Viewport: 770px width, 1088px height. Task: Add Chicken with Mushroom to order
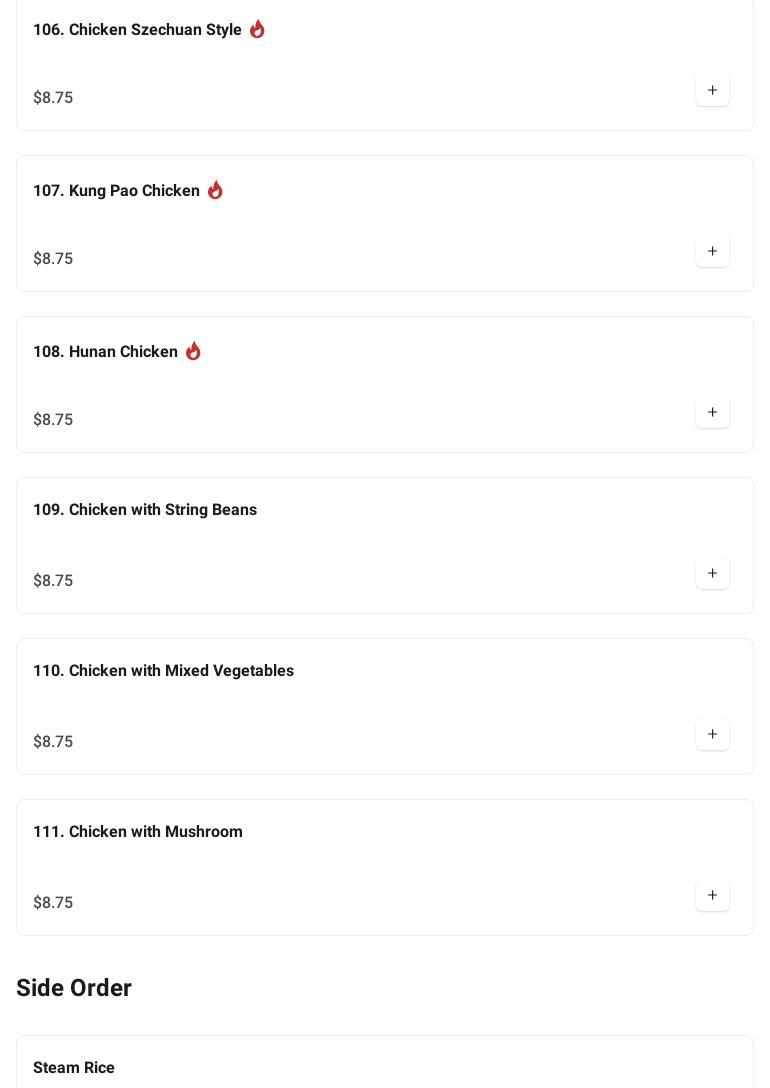coord(712,896)
